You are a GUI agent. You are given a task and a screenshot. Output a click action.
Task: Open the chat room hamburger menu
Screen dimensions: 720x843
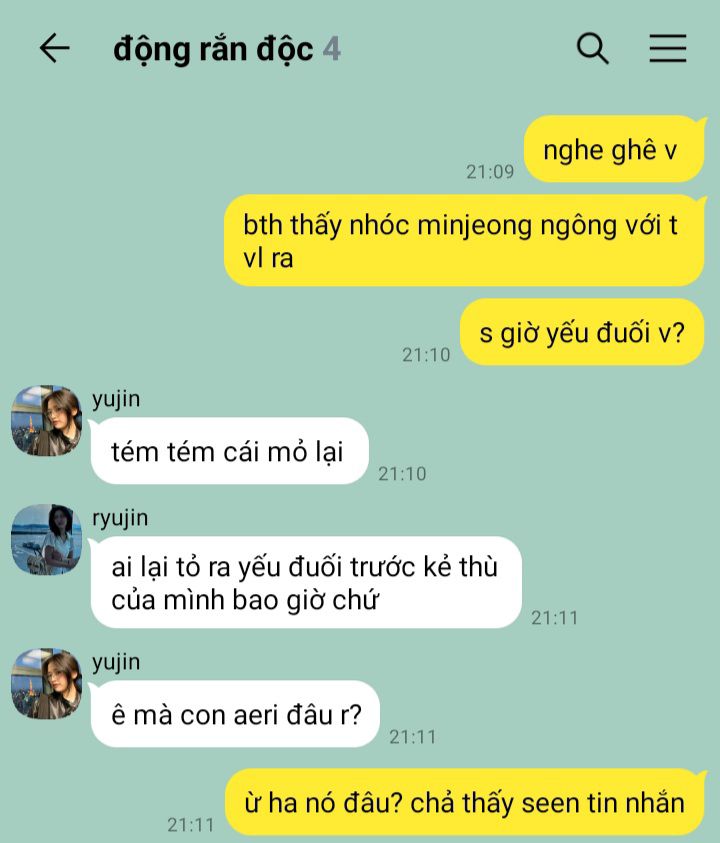click(x=667, y=48)
